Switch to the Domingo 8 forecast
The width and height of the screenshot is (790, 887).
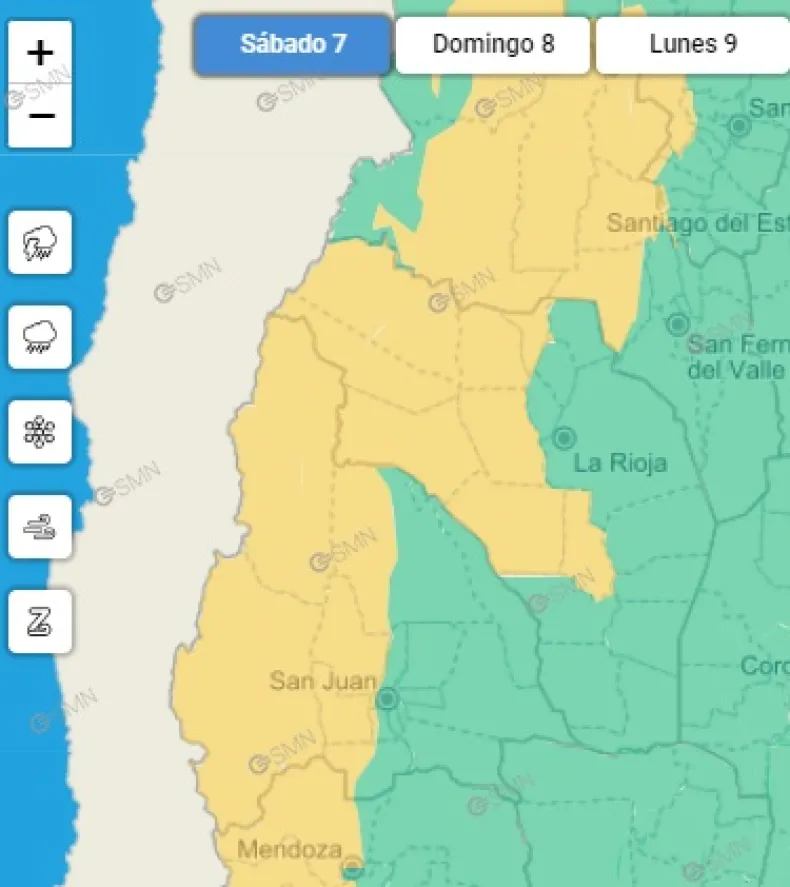pyautogui.click(x=493, y=45)
